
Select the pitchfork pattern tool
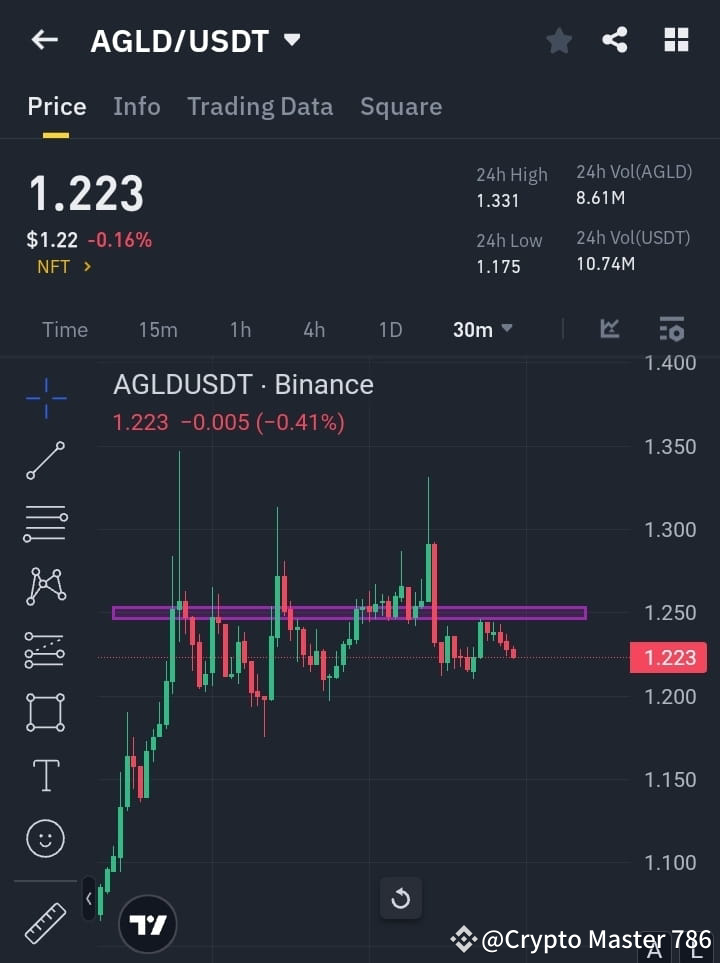45,649
